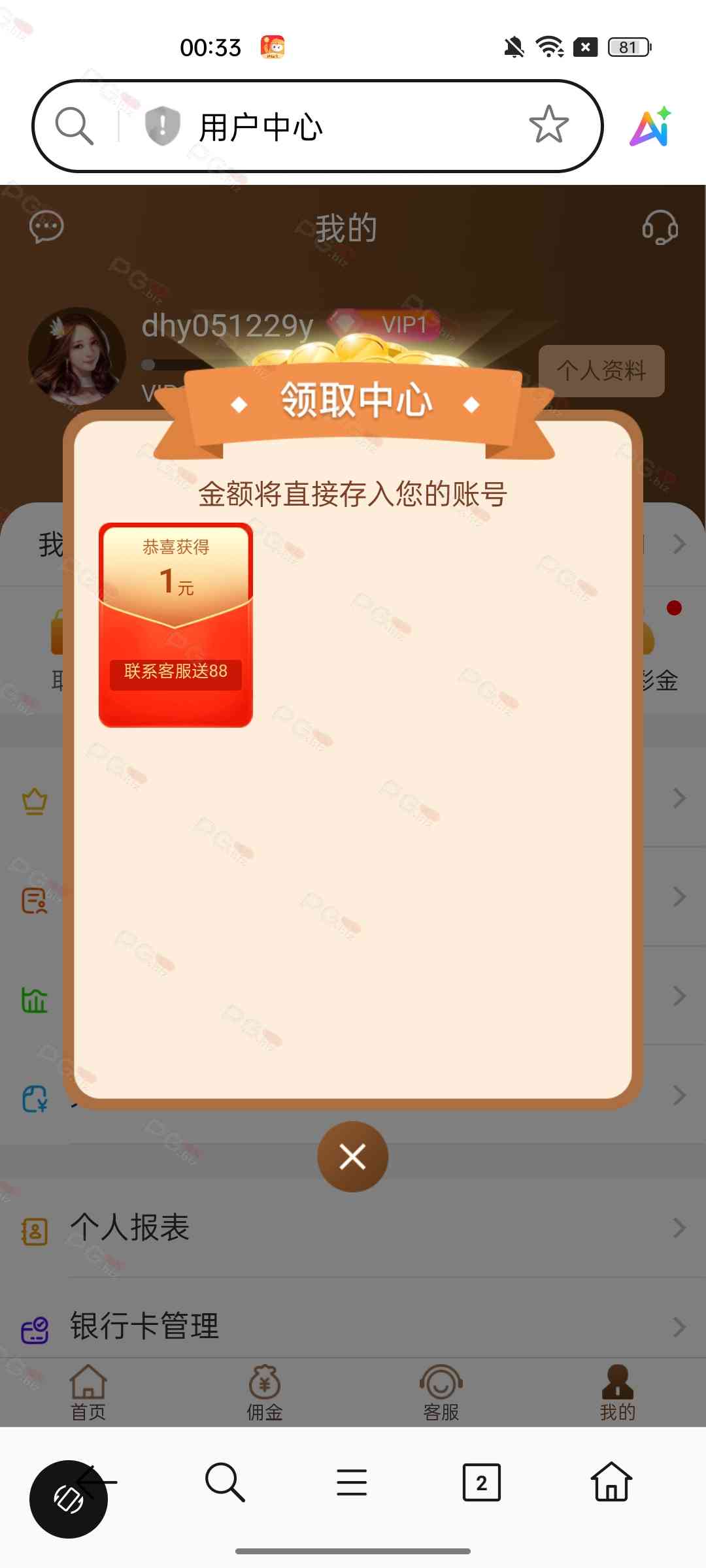The width and height of the screenshot is (706, 1568).
Task: Bookmark this page with the star
Action: [x=548, y=125]
